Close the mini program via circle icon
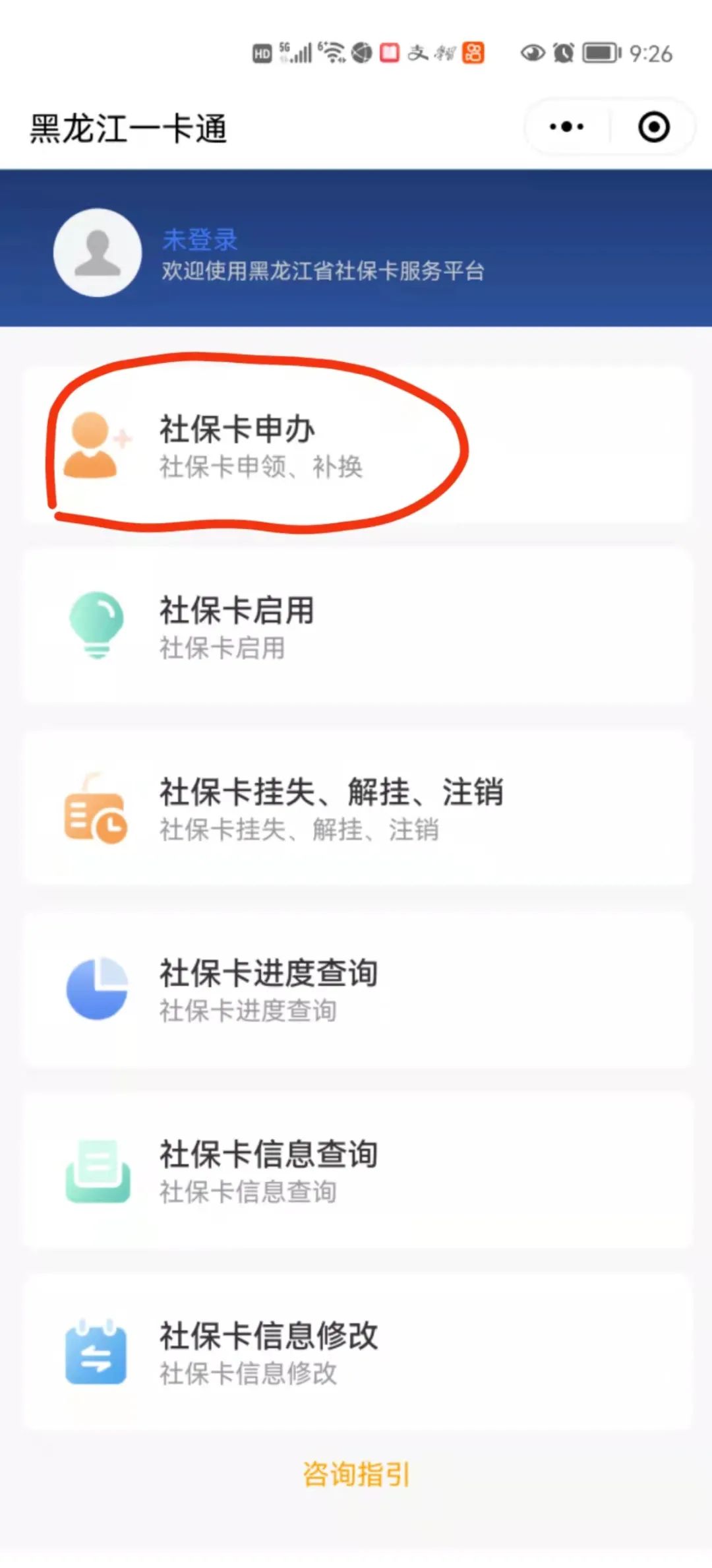The image size is (712, 1568). [x=653, y=127]
